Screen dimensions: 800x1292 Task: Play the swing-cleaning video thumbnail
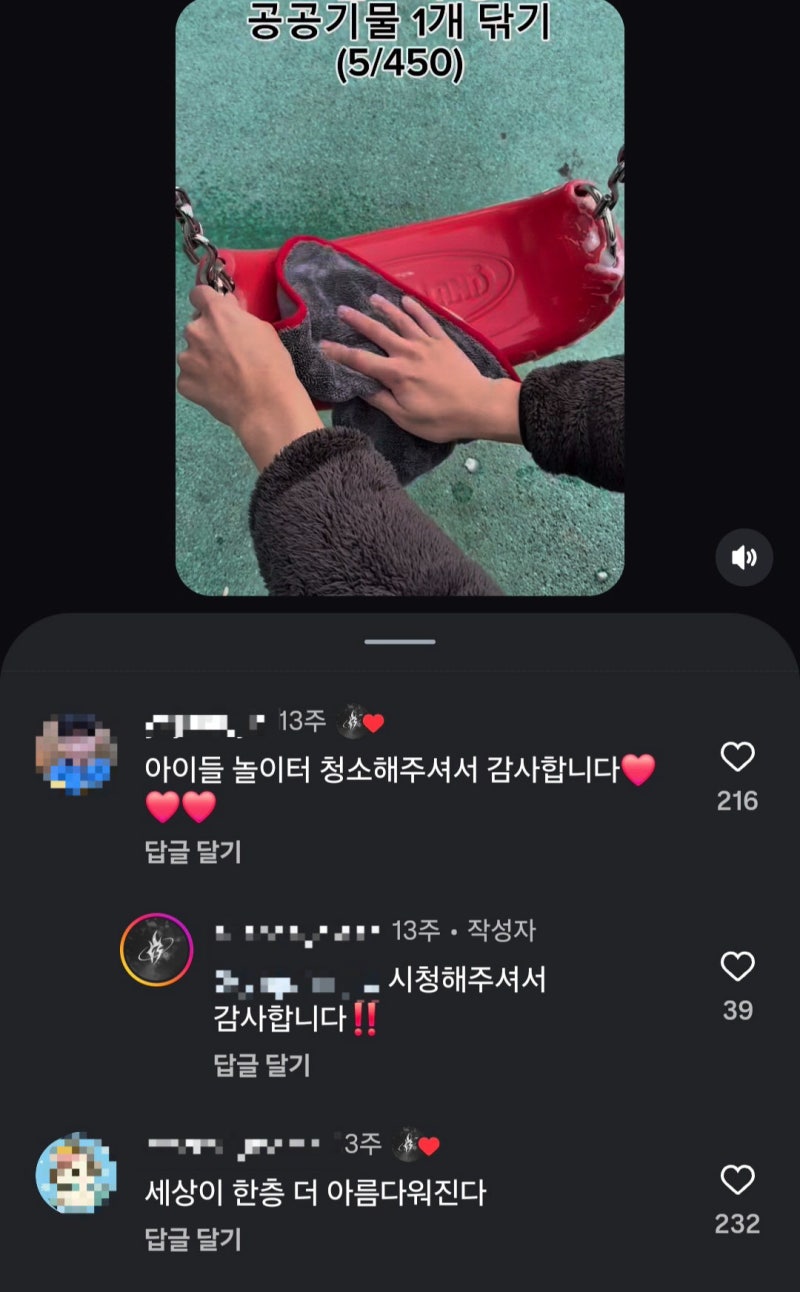[x=400, y=300]
